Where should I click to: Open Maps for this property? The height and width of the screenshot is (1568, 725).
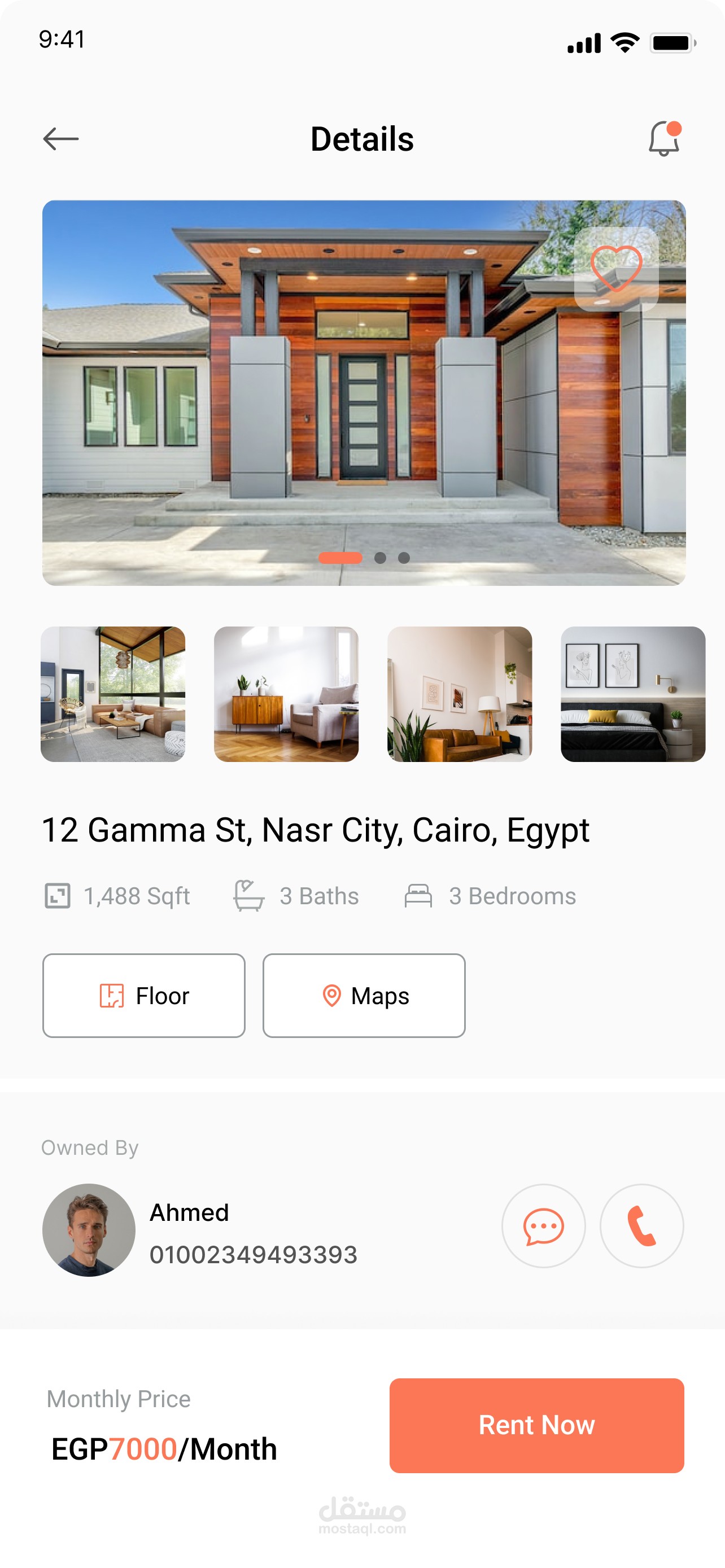(x=364, y=995)
